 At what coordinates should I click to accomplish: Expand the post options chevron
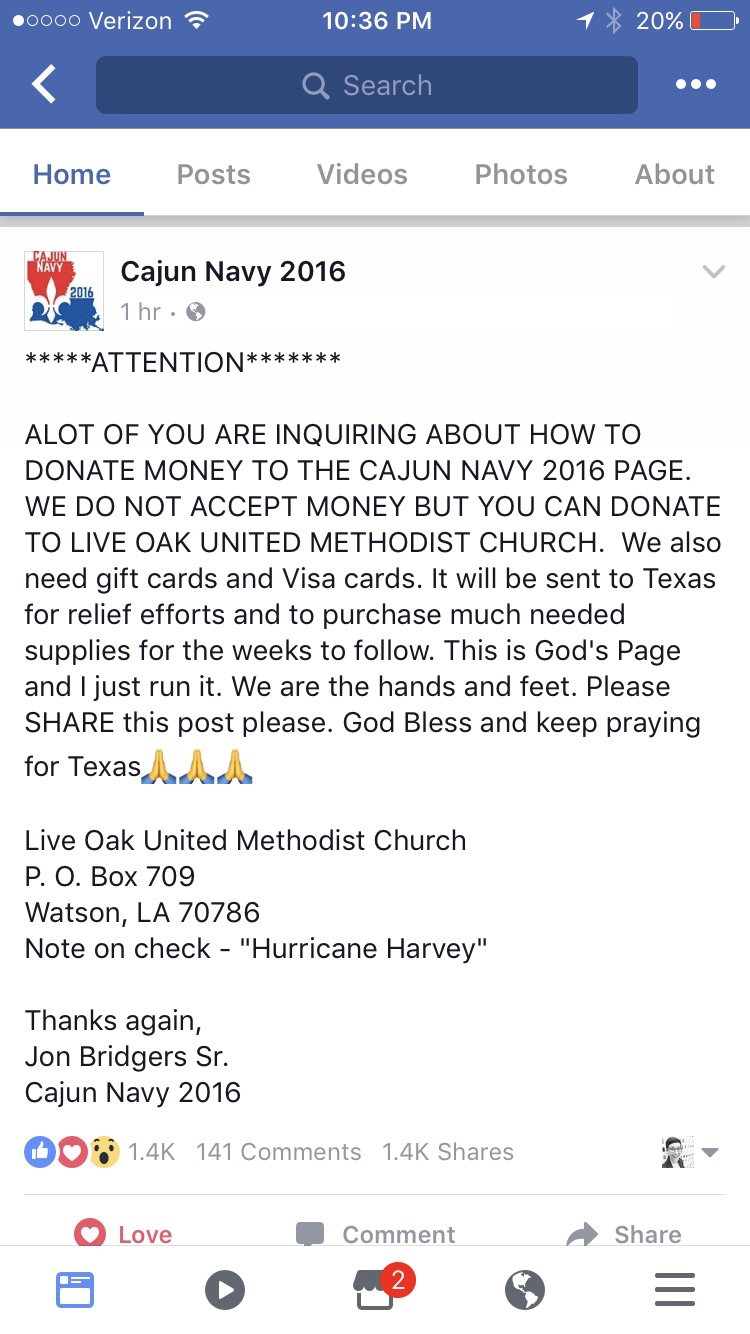coord(713,272)
